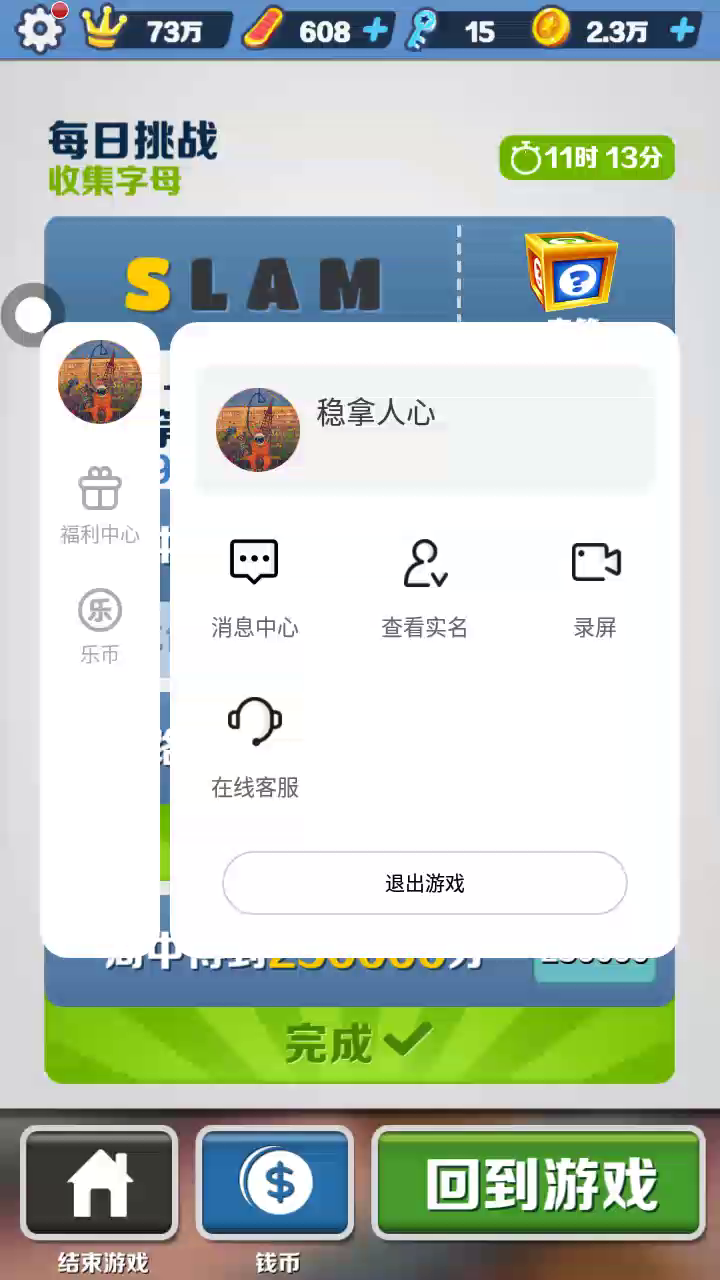720x1280 pixels.
Task: Select the avatar in the side panel
Action: (x=100, y=382)
